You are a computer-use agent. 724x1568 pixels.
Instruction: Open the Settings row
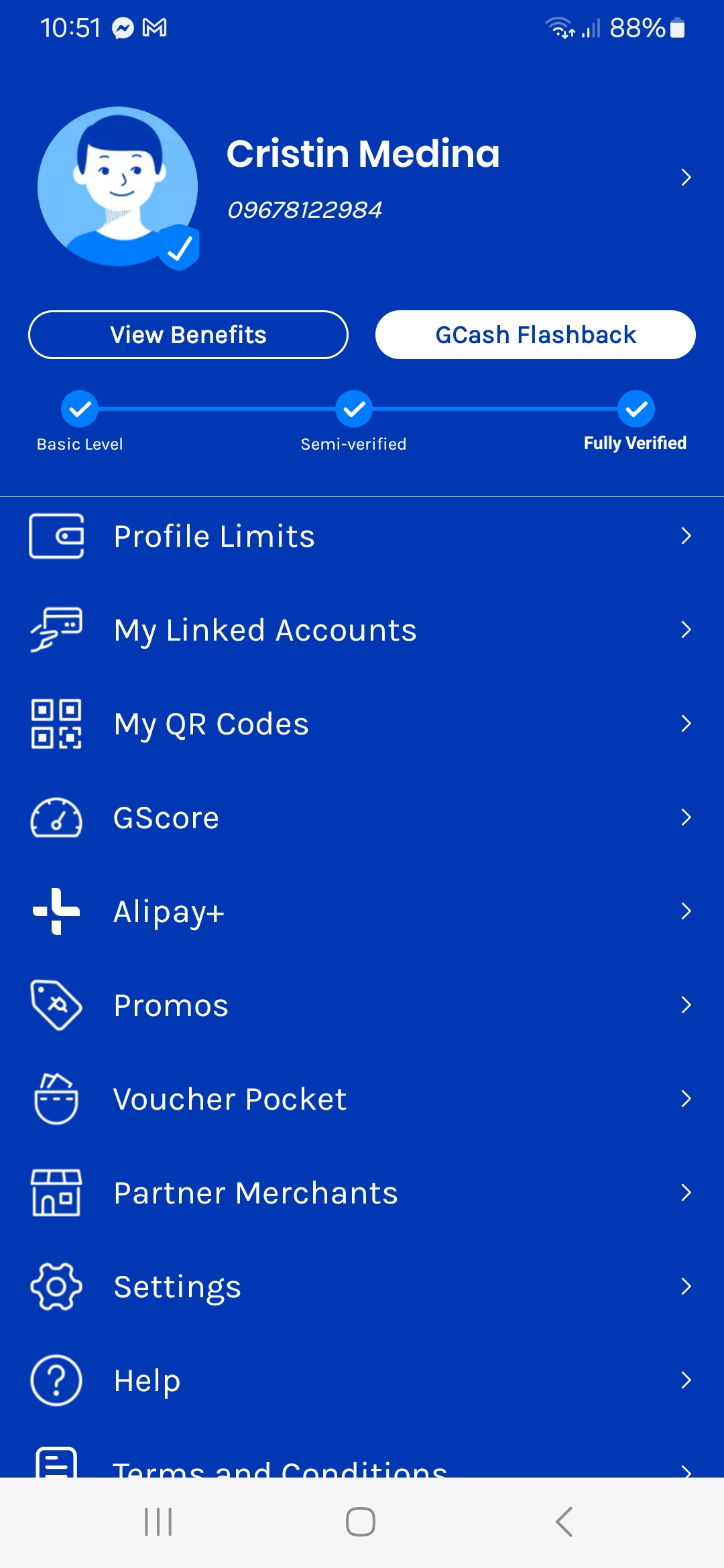362,1287
